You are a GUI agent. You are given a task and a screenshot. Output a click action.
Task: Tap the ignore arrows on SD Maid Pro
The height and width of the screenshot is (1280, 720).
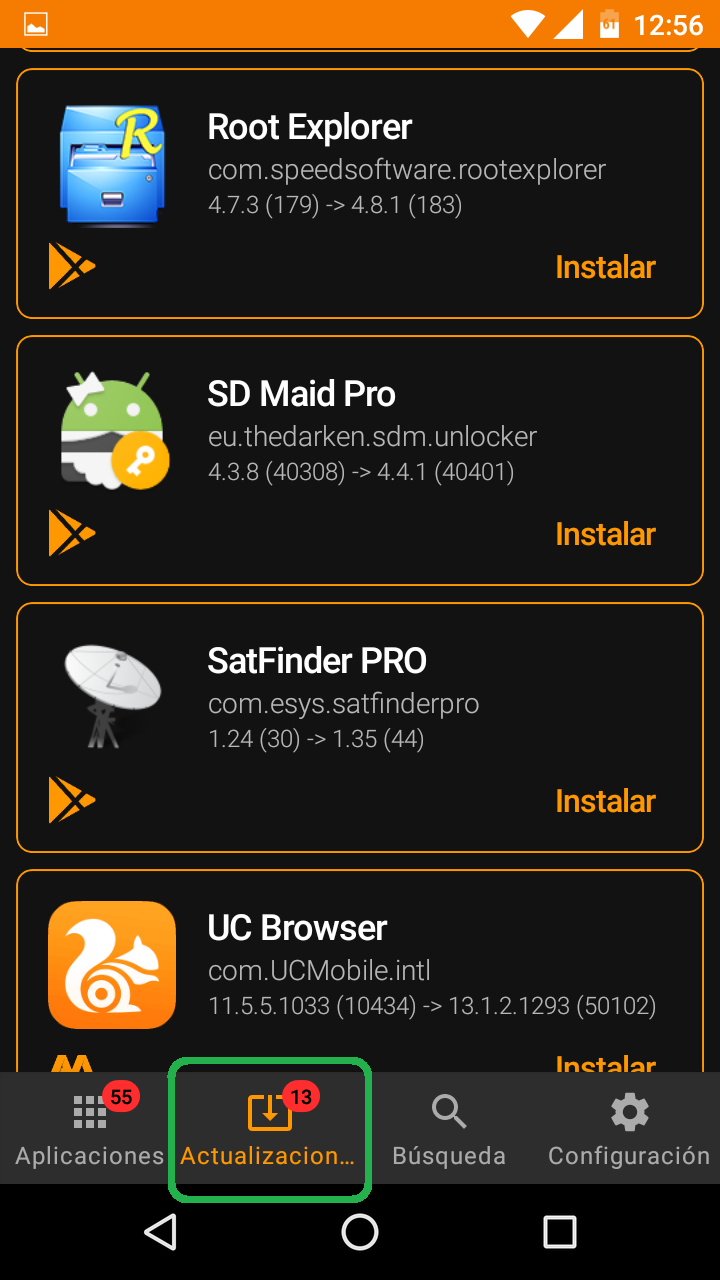pyautogui.click(x=70, y=533)
